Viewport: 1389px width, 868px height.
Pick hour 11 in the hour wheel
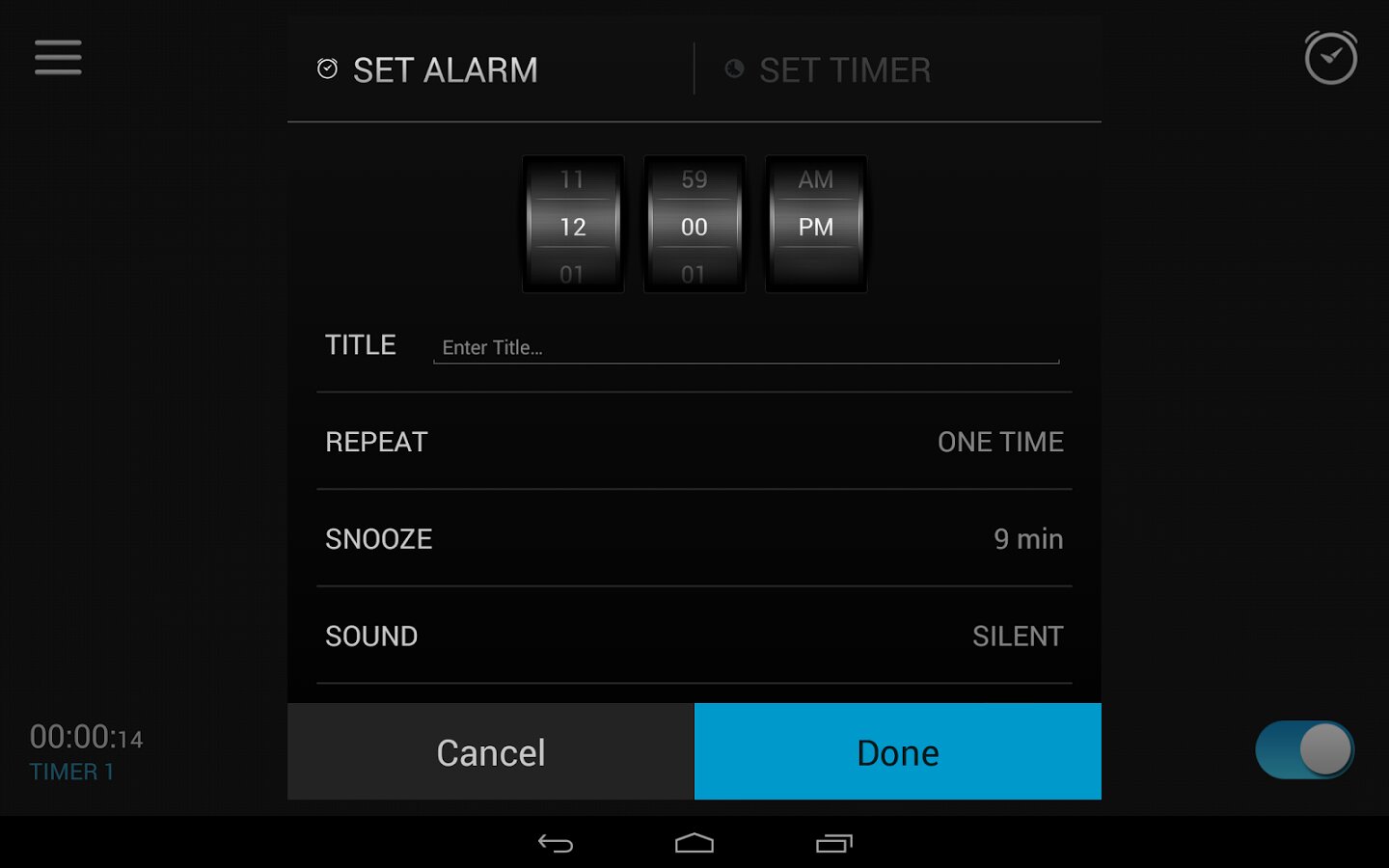coord(572,180)
